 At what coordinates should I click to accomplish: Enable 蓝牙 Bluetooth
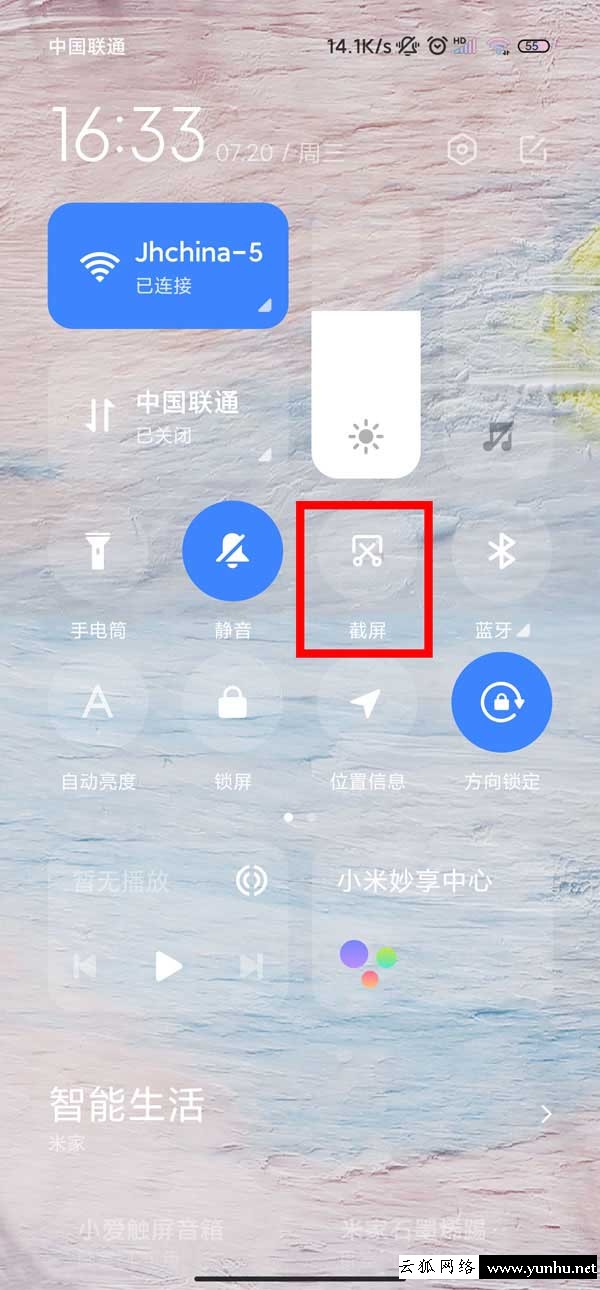coord(501,552)
